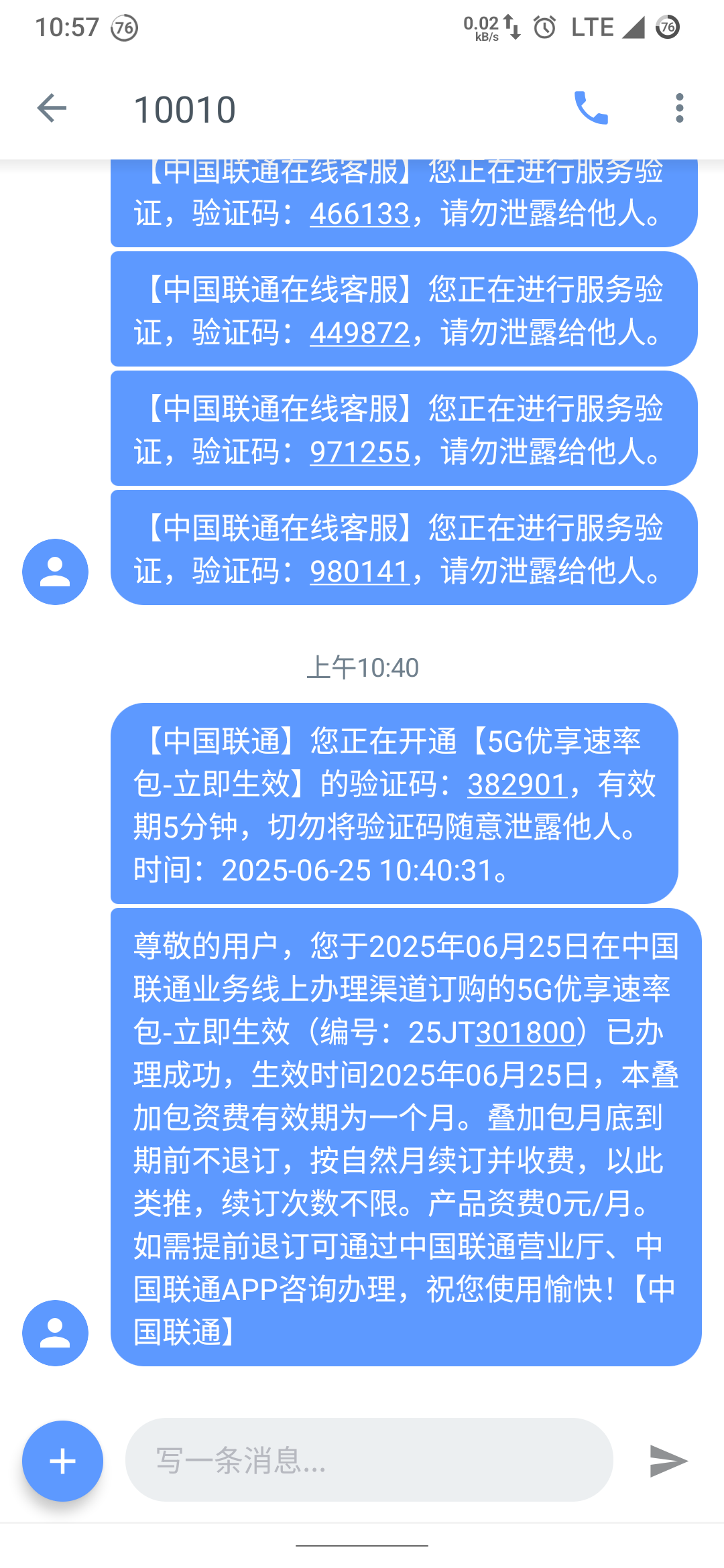Focus the write a message field
The height and width of the screenshot is (1568, 724).
pyautogui.click(x=369, y=1460)
